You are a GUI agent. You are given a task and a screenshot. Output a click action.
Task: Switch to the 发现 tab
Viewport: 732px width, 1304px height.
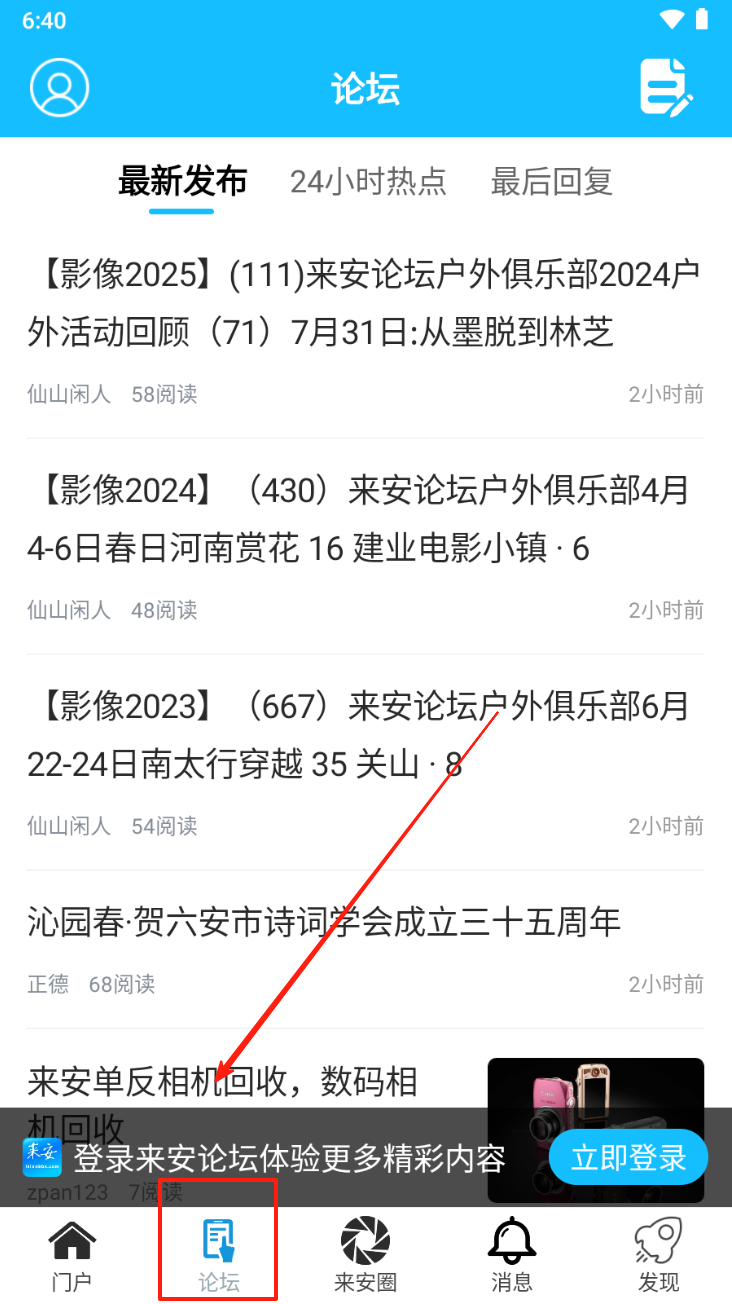pos(658,1256)
